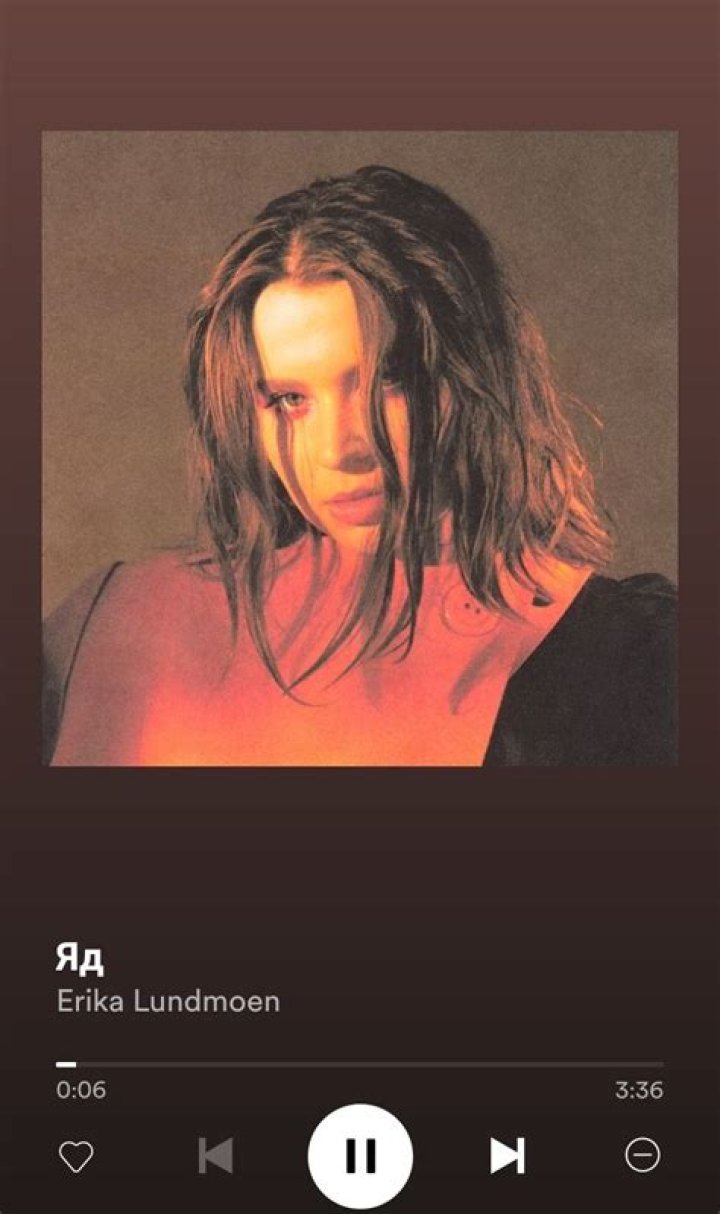The image size is (720, 1214).
Task: Hide this song with the minus icon
Action: pos(643,1156)
